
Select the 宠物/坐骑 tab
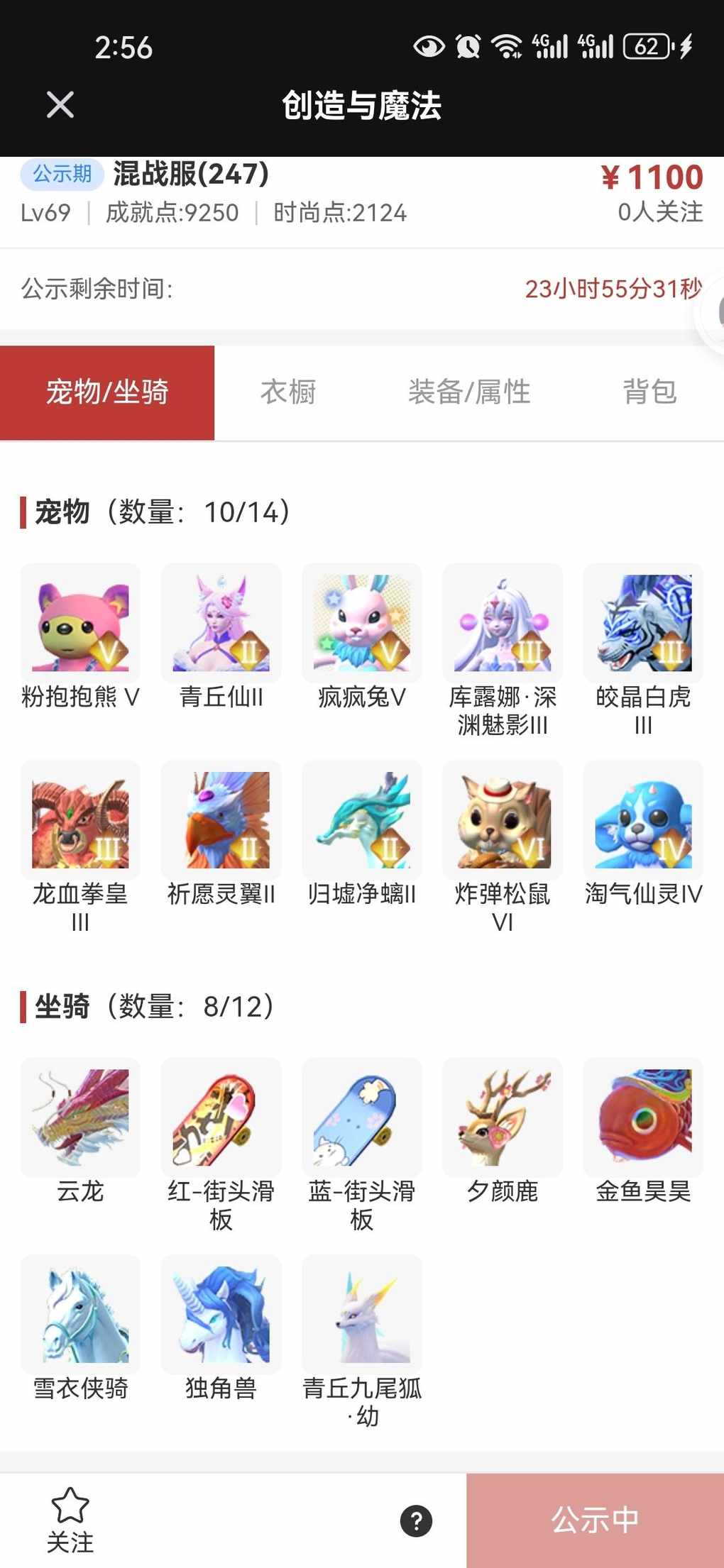[107, 392]
